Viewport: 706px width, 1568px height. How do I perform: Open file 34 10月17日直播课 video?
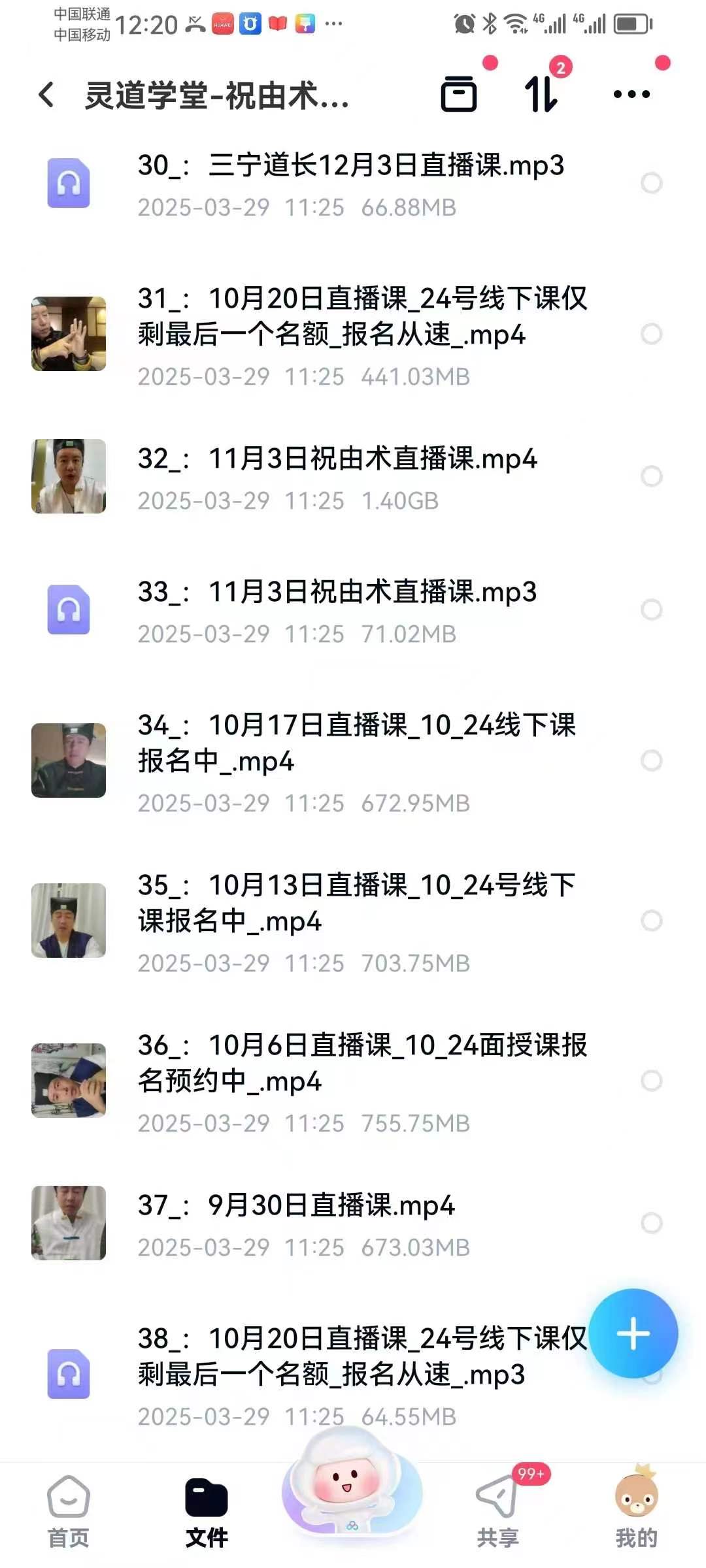(x=356, y=743)
